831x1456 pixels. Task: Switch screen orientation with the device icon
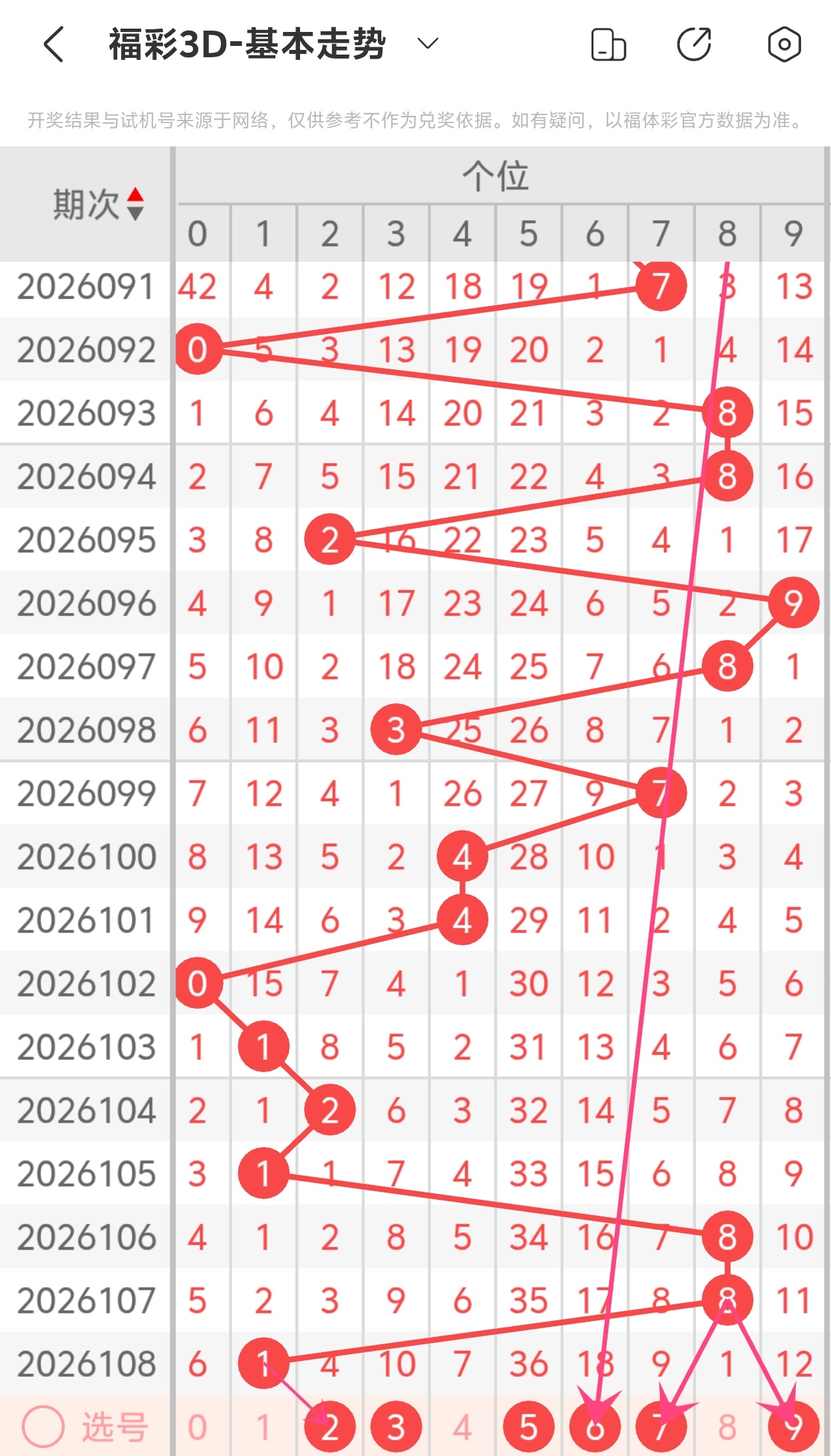608,45
